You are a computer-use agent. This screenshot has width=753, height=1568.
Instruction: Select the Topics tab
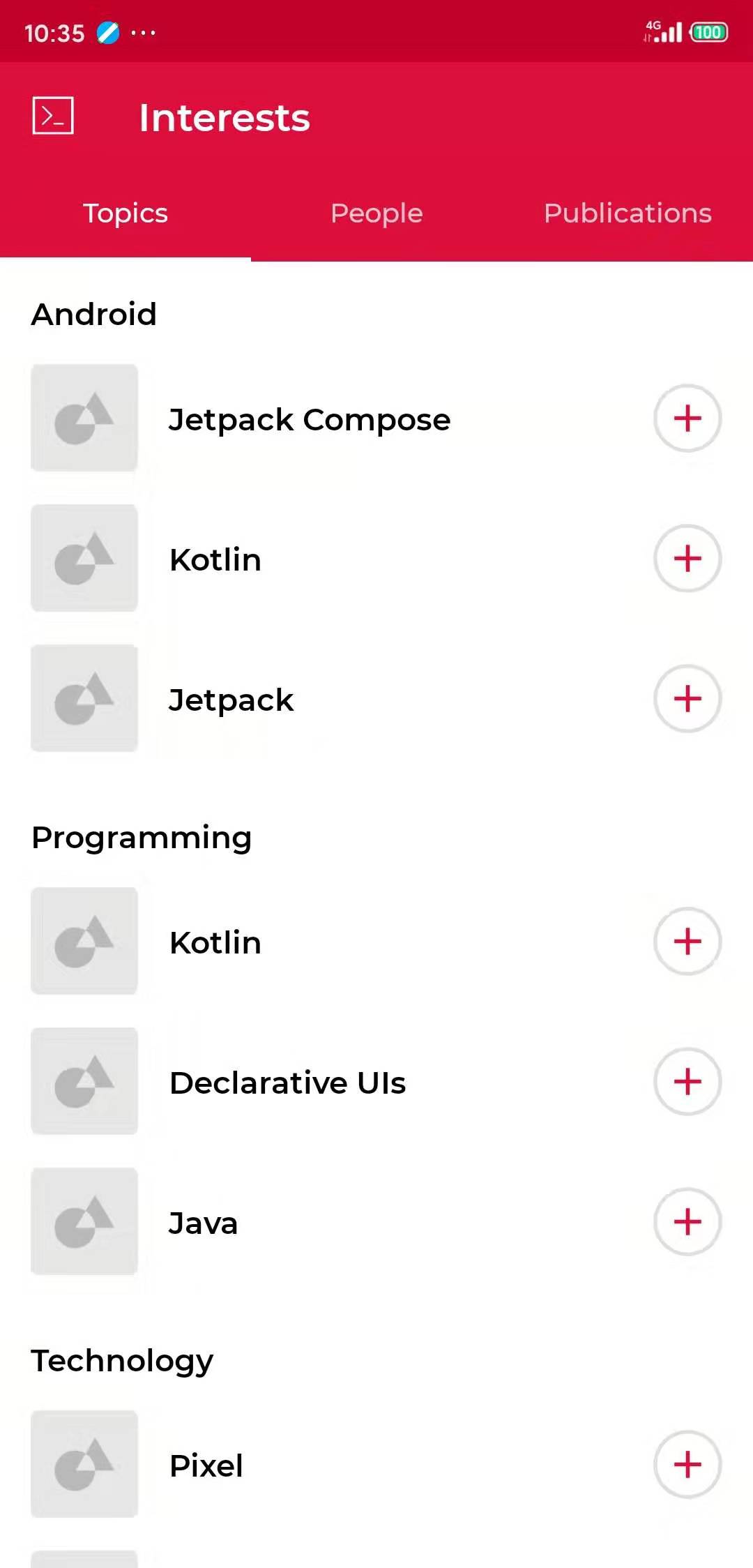click(x=125, y=213)
